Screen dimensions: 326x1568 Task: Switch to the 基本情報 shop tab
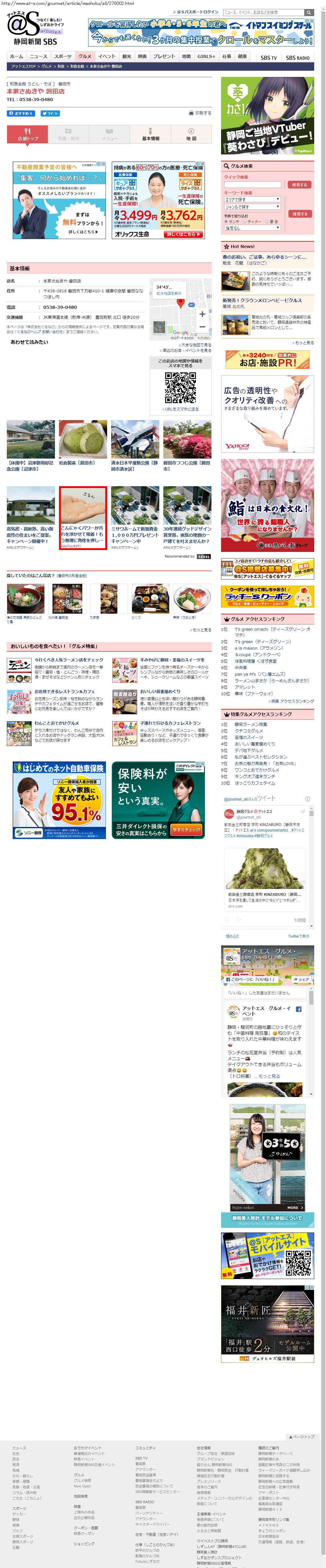click(151, 135)
